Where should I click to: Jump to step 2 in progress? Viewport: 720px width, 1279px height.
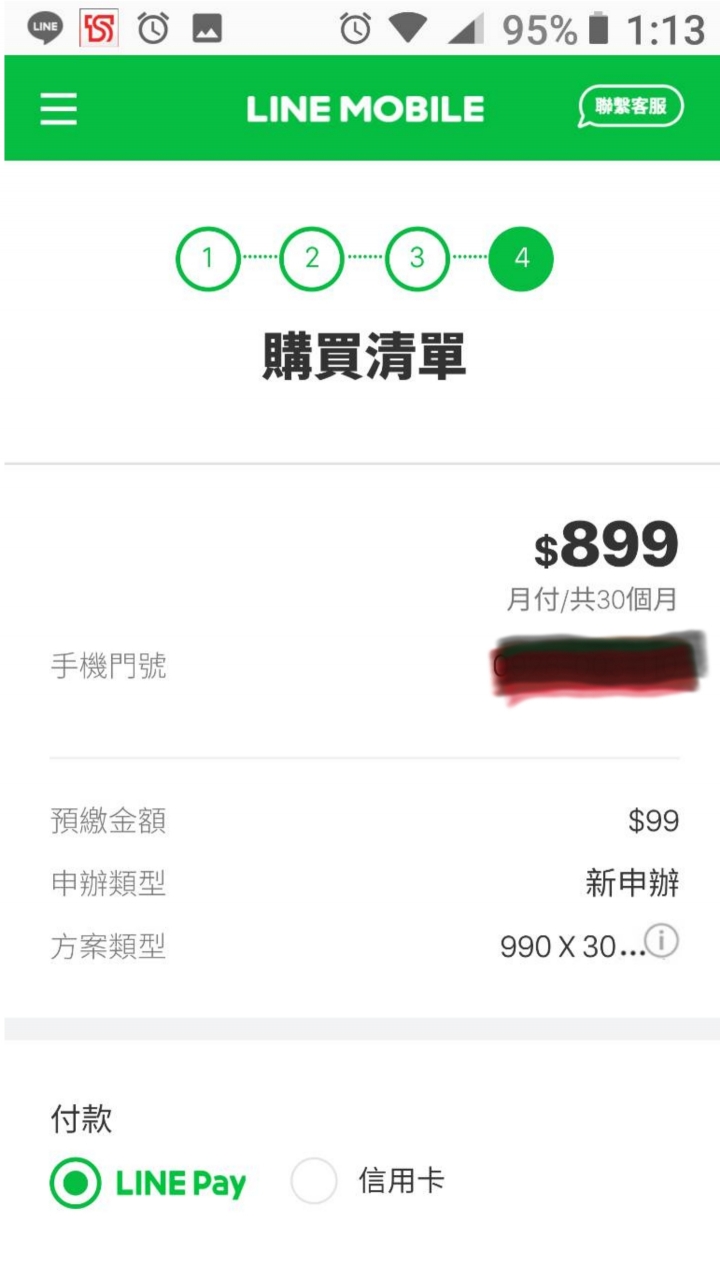coord(312,258)
